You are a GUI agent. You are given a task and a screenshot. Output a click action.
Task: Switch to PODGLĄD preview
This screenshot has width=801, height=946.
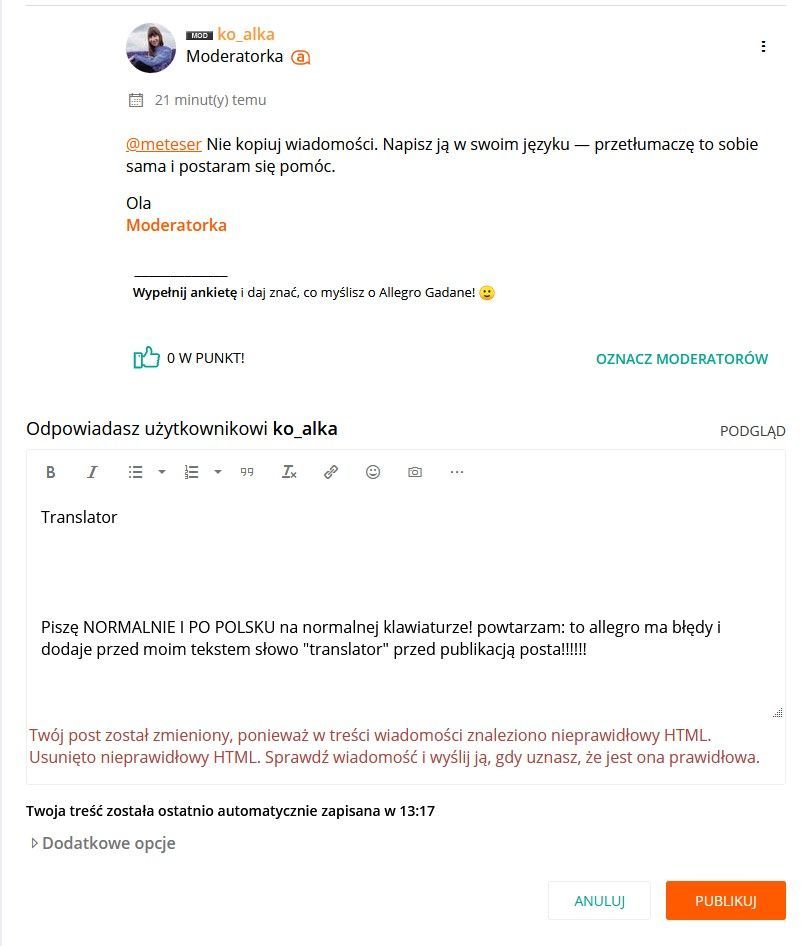(x=752, y=431)
